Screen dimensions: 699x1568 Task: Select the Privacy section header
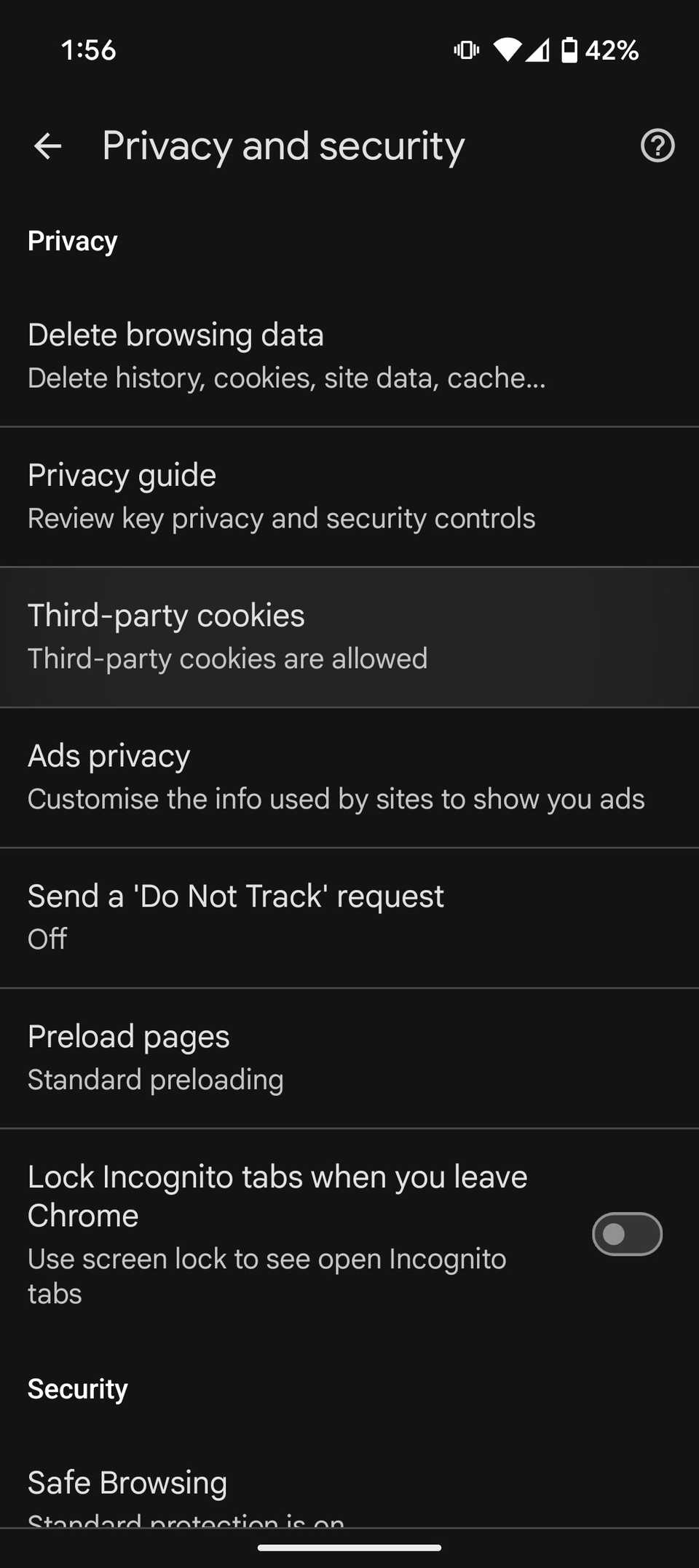[72, 241]
